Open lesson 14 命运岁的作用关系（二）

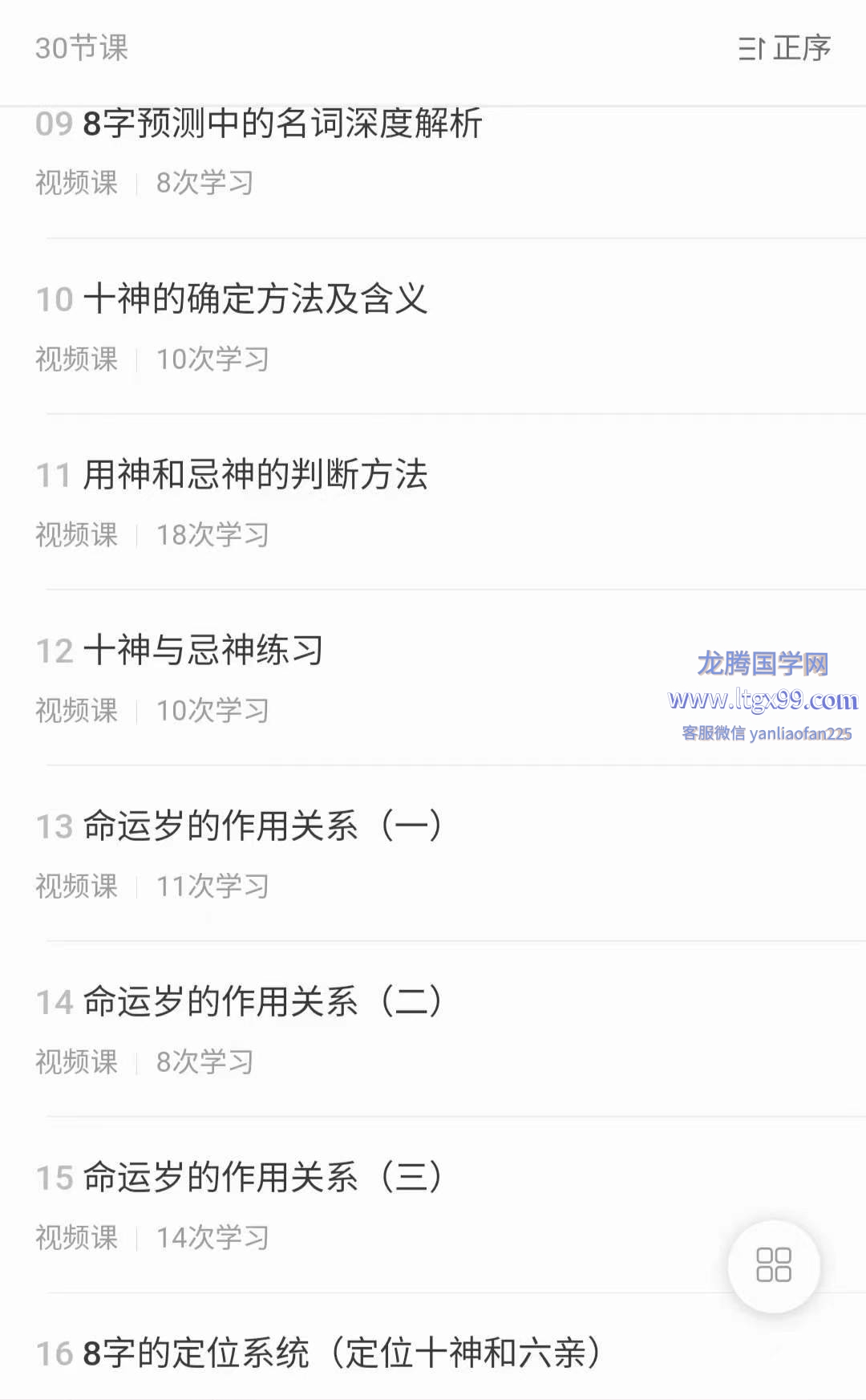(433, 1029)
